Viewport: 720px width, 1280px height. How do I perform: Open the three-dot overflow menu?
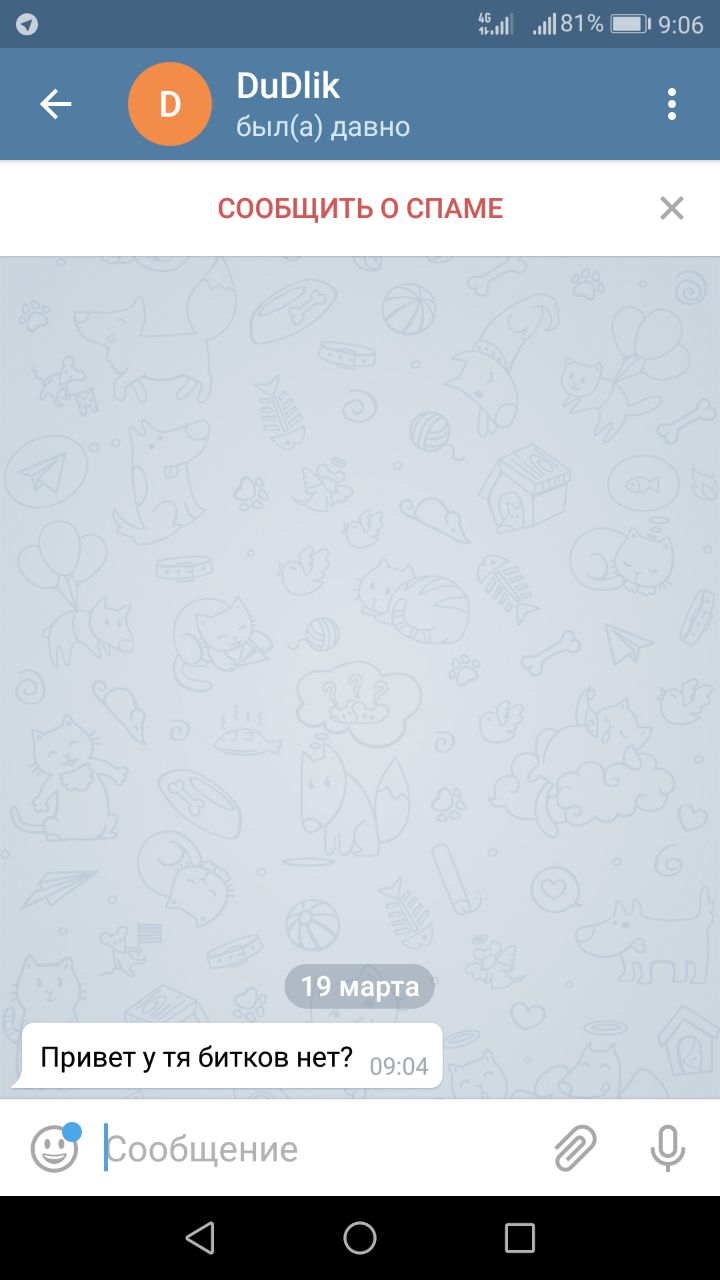[671, 104]
